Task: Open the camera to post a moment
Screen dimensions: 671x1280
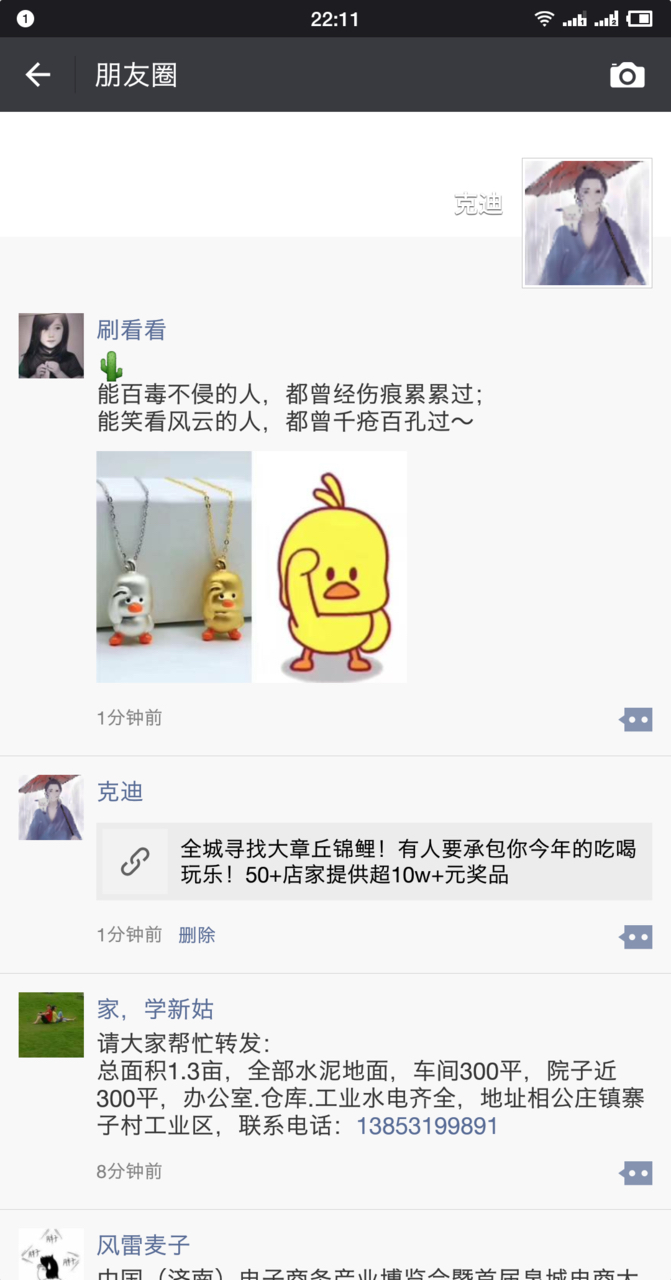Action: tap(627, 75)
